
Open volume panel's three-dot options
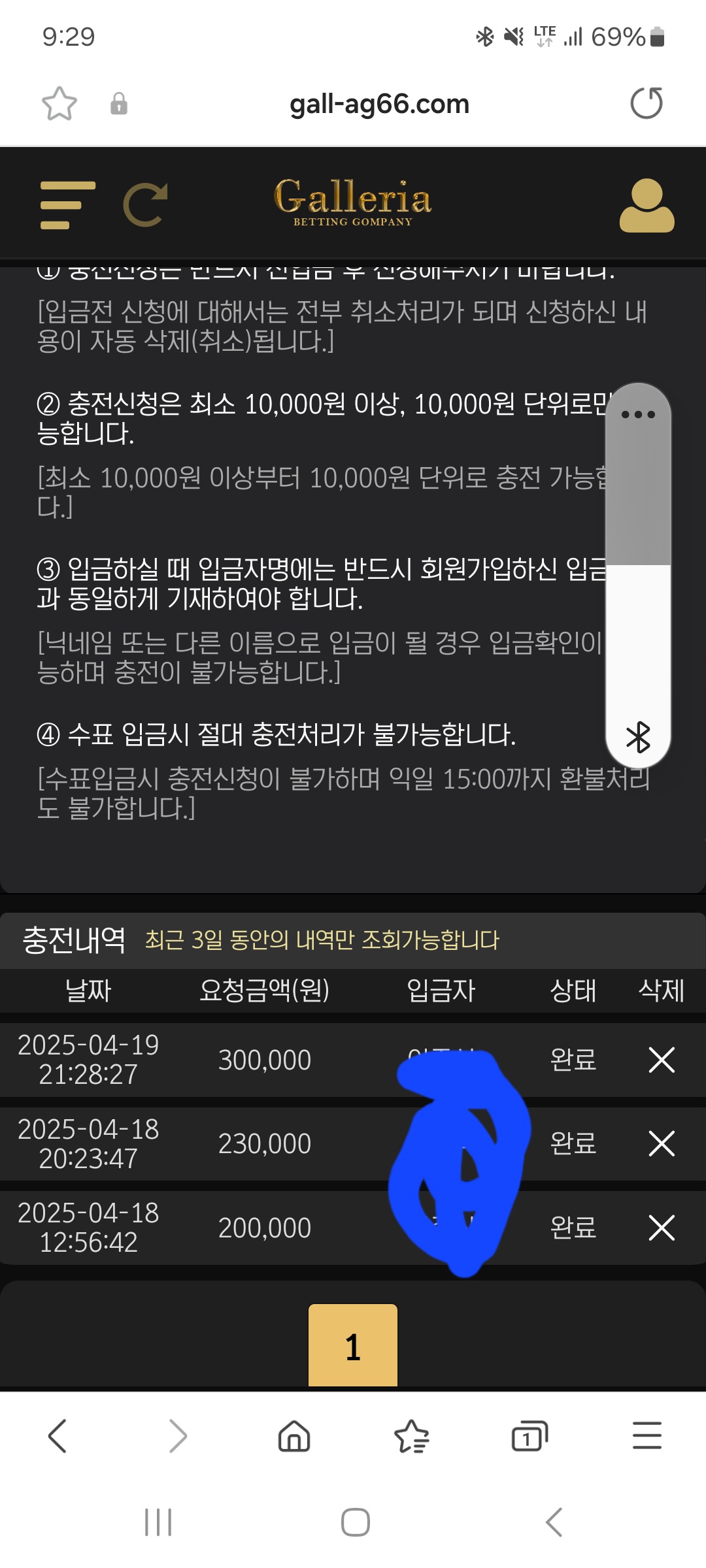click(x=638, y=414)
